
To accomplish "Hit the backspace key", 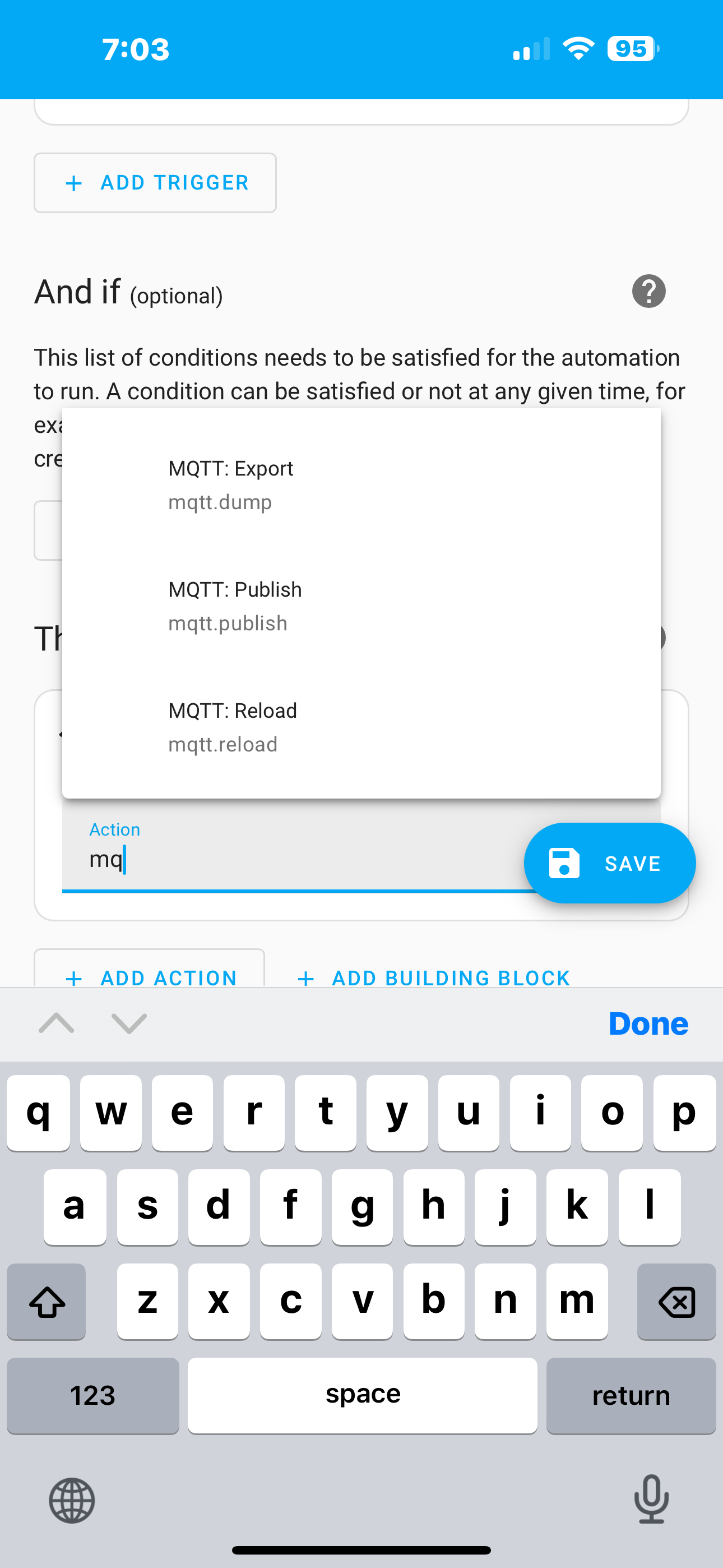I will click(675, 1302).
